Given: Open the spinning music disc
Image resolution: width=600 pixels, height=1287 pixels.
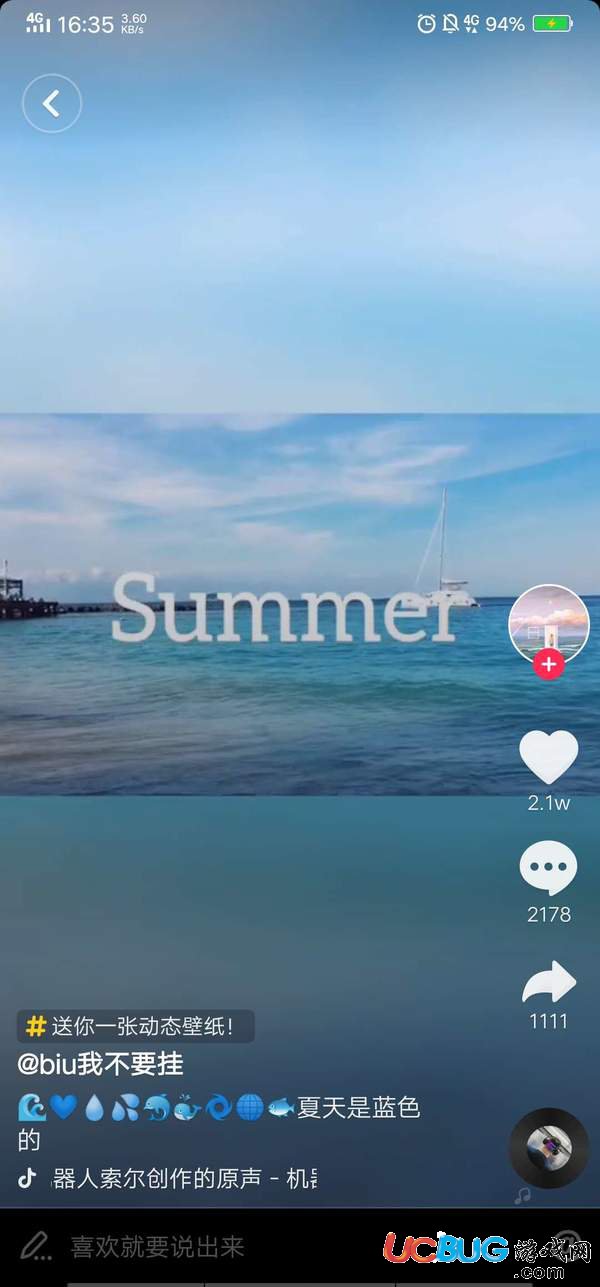Looking at the screenshot, I should tap(549, 1148).
